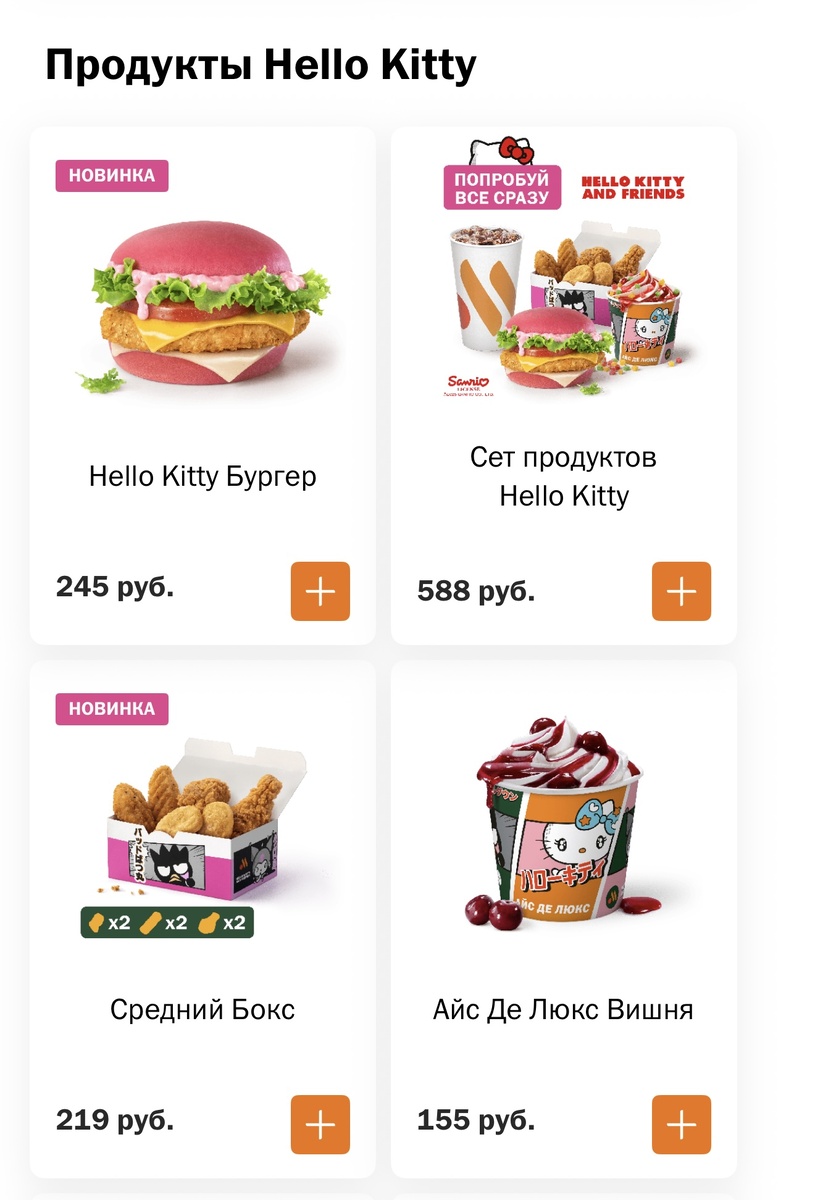Add Сет продуктов Hello Kitty to cart
The height and width of the screenshot is (1200, 815).
coord(681,591)
